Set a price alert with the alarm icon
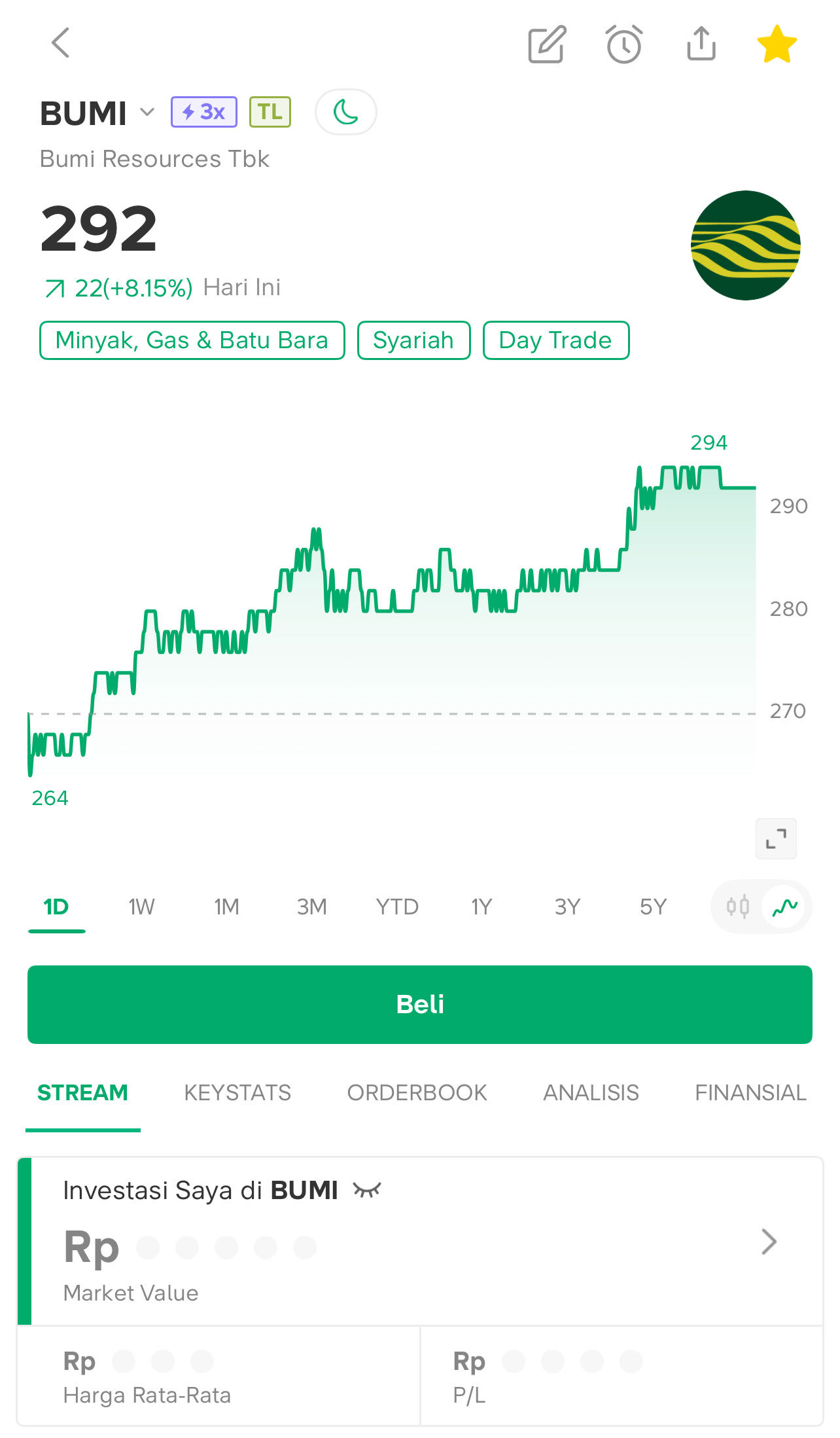Viewport: 840px width, 1438px height. (x=623, y=45)
